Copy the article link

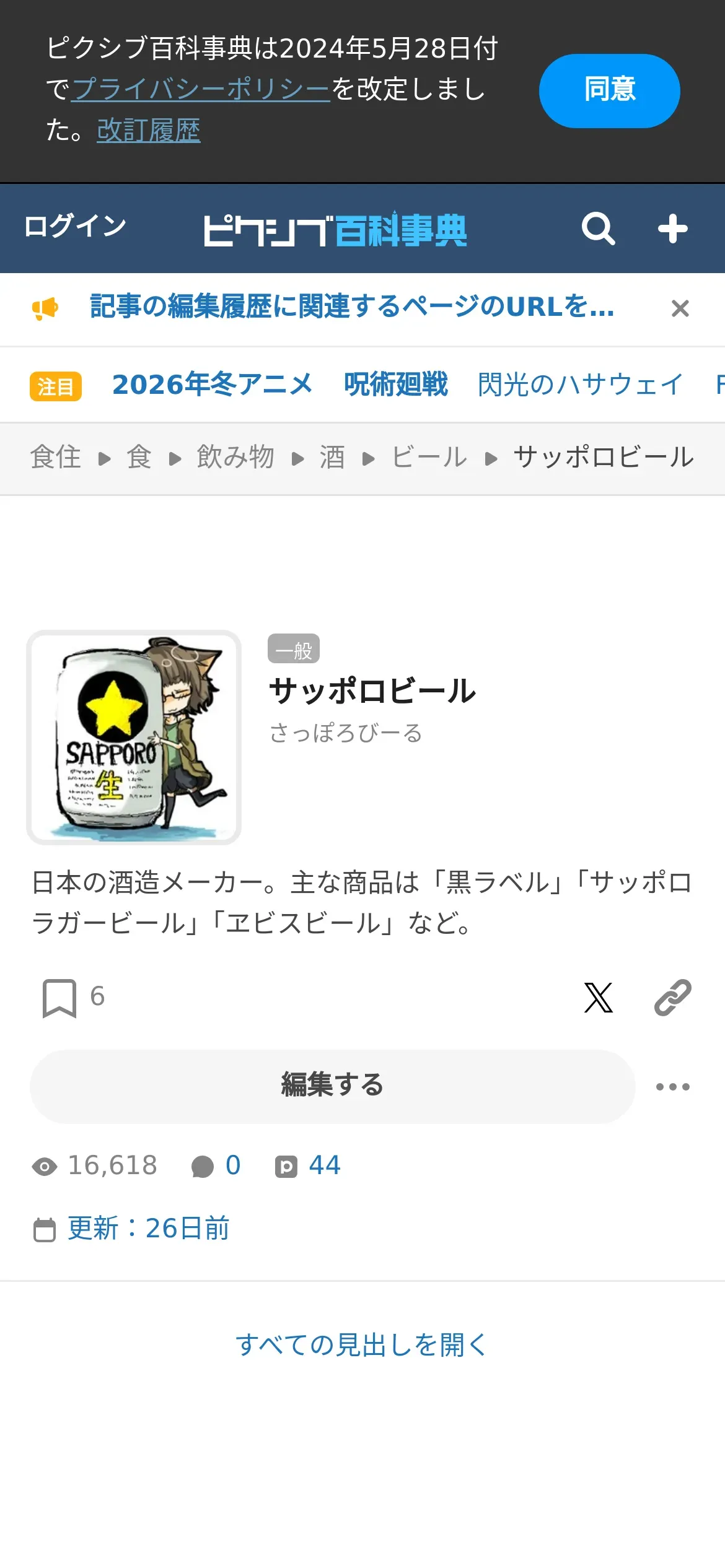pyautogui.click(x=672, y=998)
